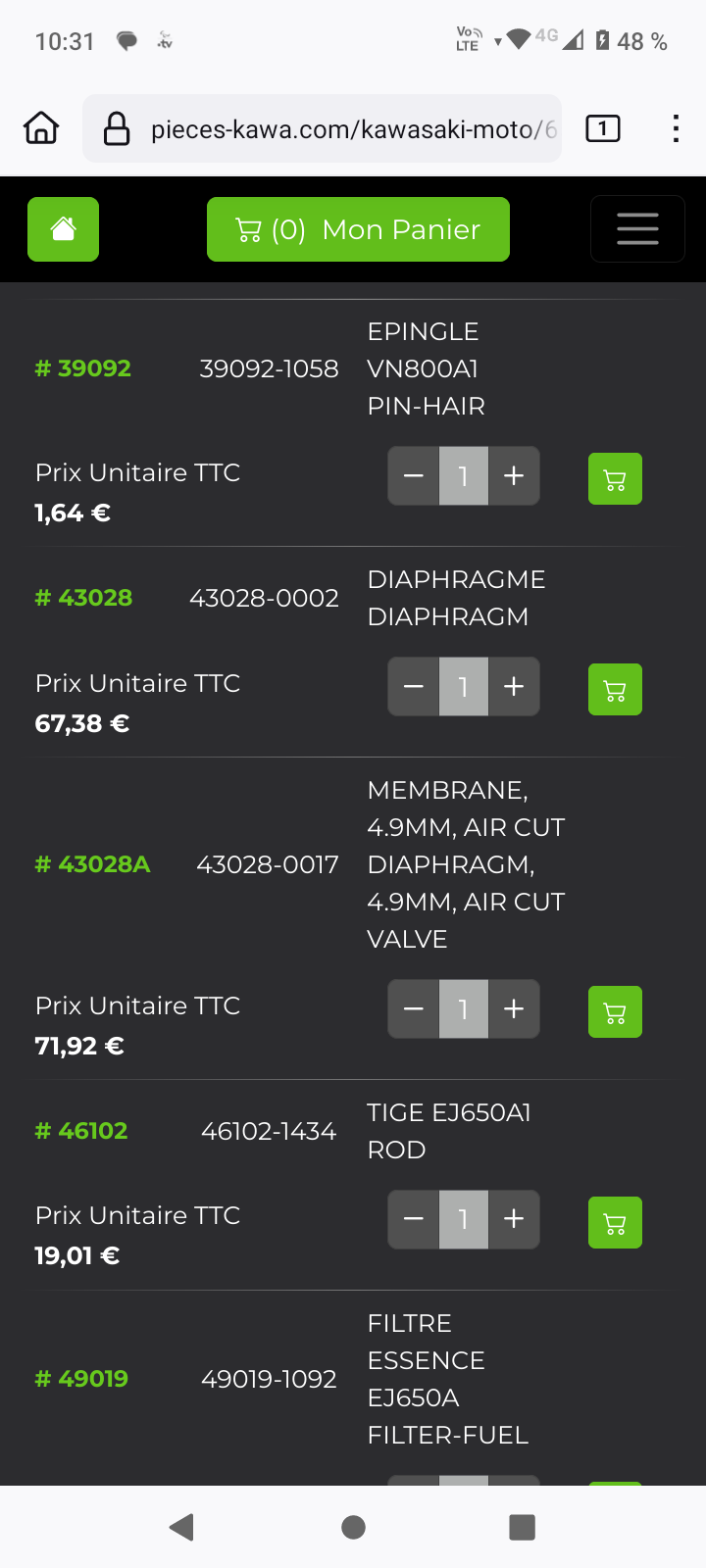Viewport: 706px width, 1568px height.
Task: Open the browser overflow menu
Action: pyautogui.click(x=676, y=128)
